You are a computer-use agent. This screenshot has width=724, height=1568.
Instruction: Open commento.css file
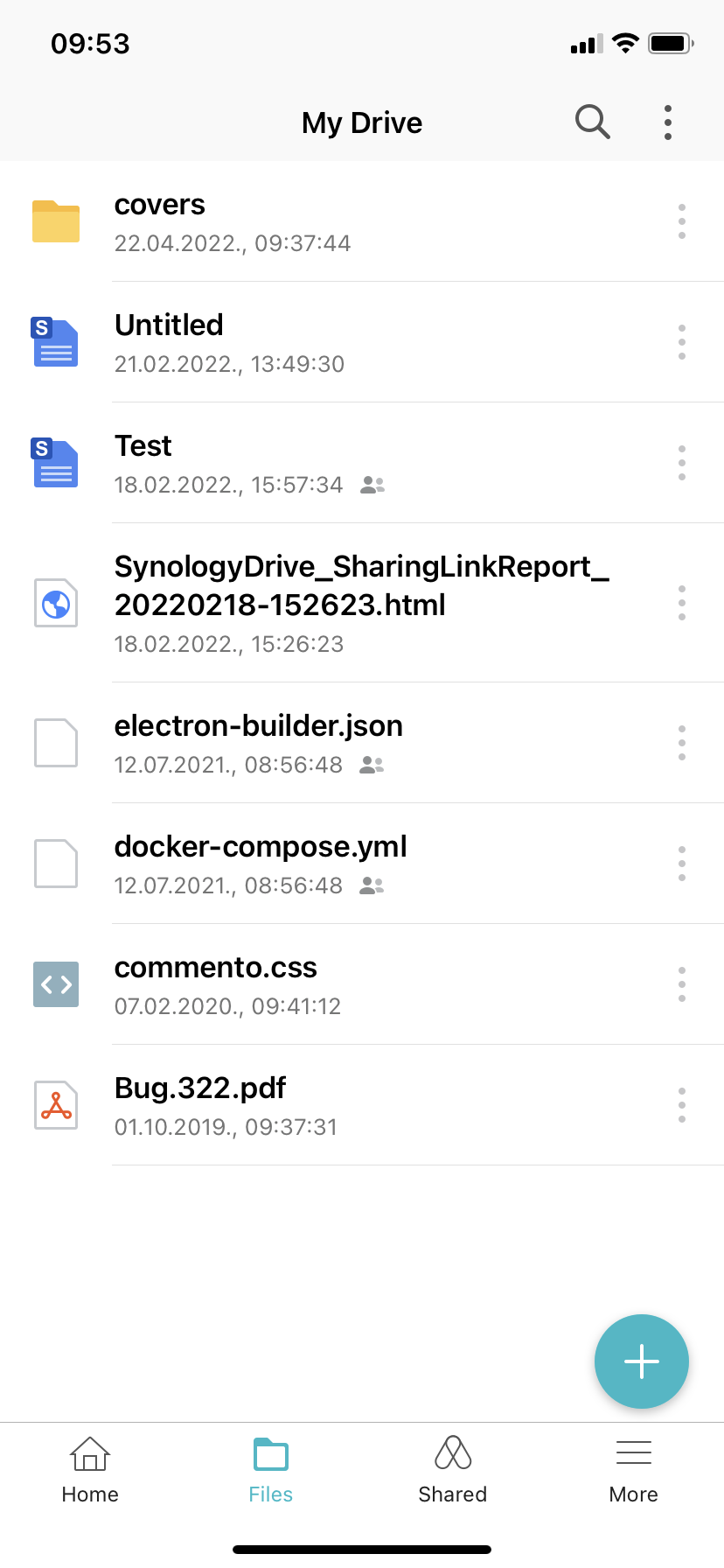click(x=362, y=985)
